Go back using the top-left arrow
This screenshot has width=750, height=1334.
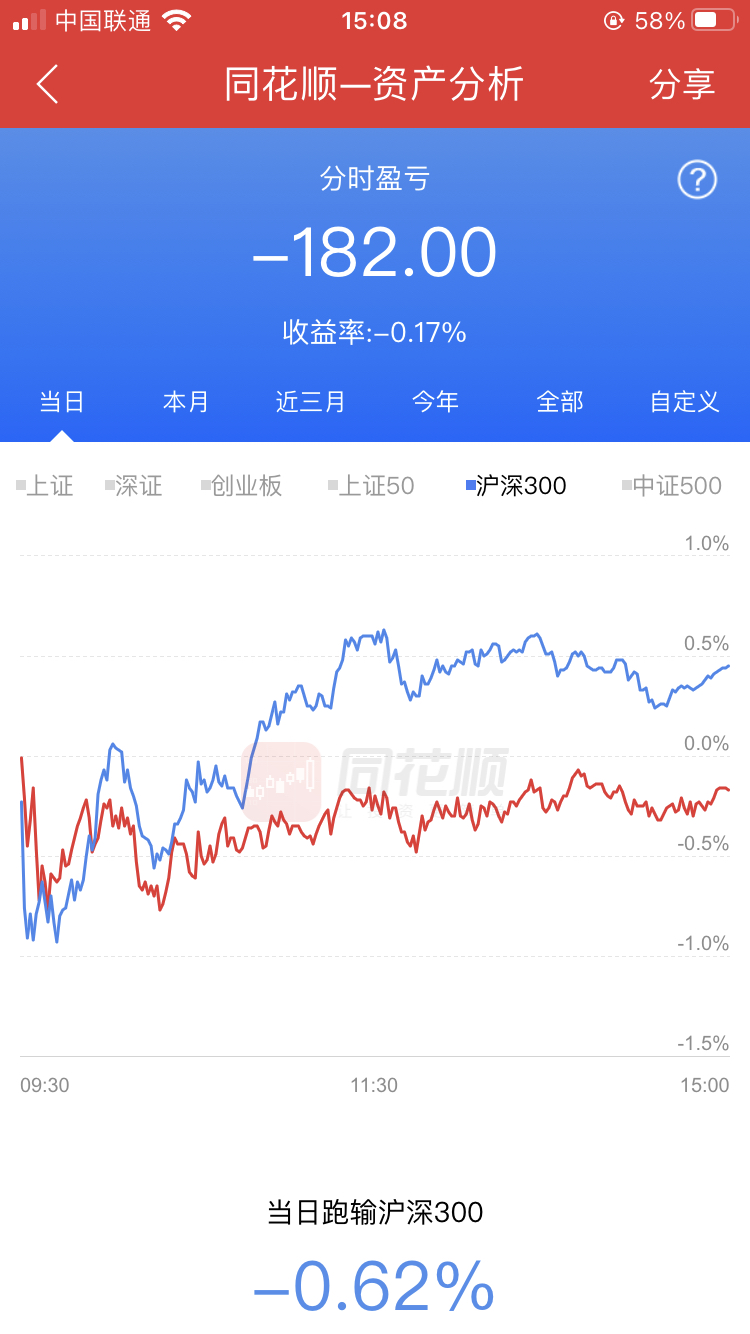pyautogui.click(x=47, y=84)
